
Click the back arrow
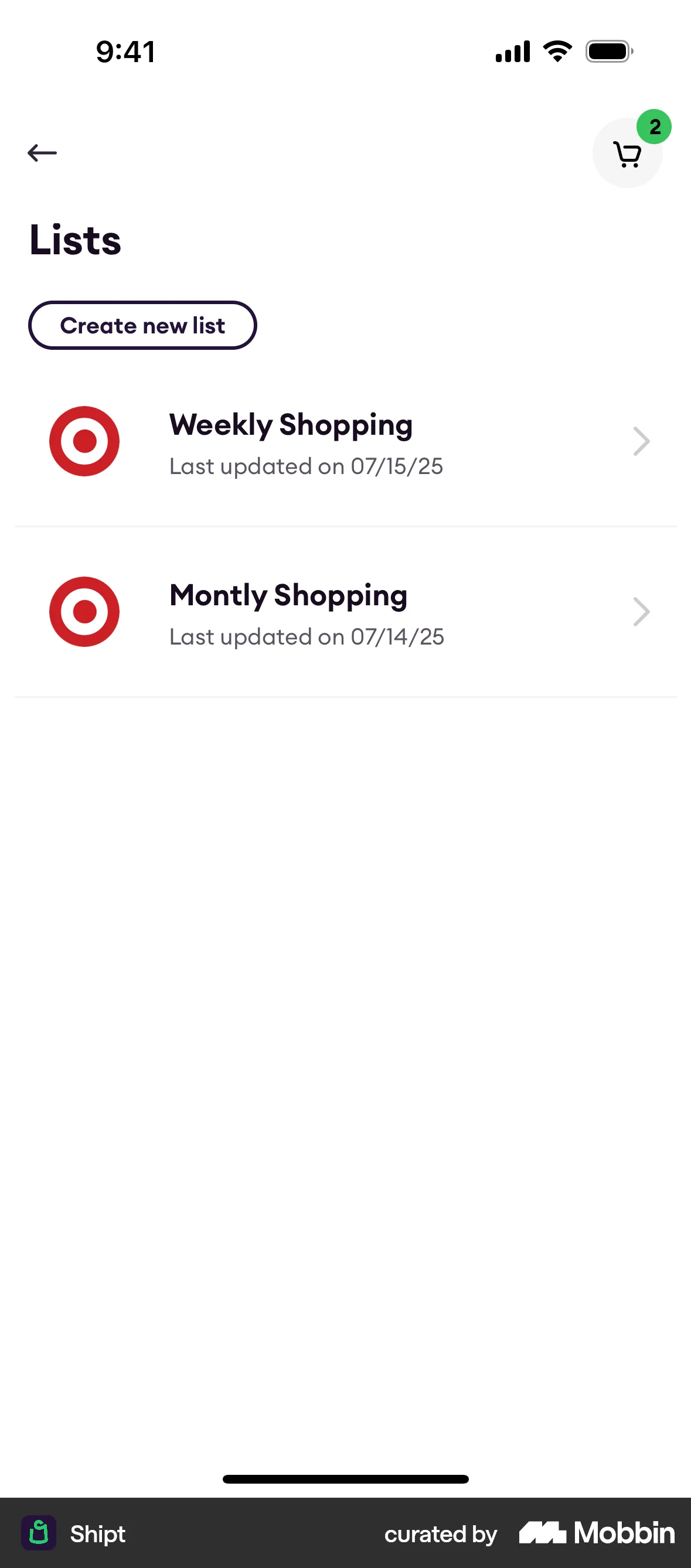click(x=42, y=152)
